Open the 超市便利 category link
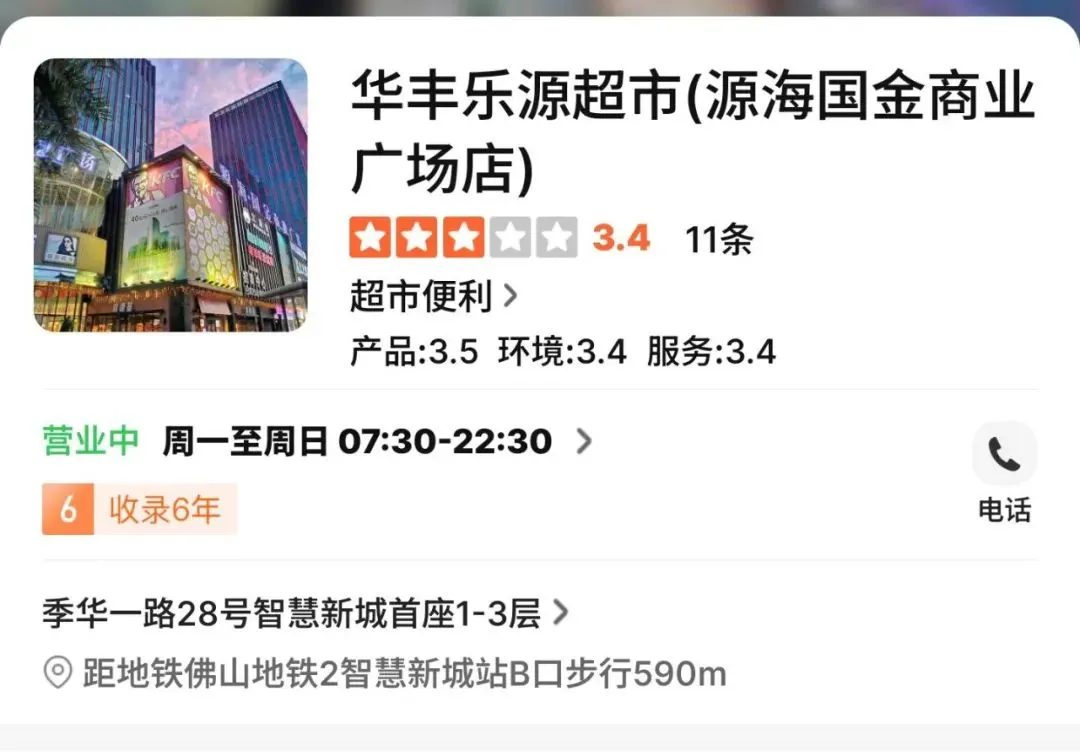The image size is (1080, 756). 433,296
